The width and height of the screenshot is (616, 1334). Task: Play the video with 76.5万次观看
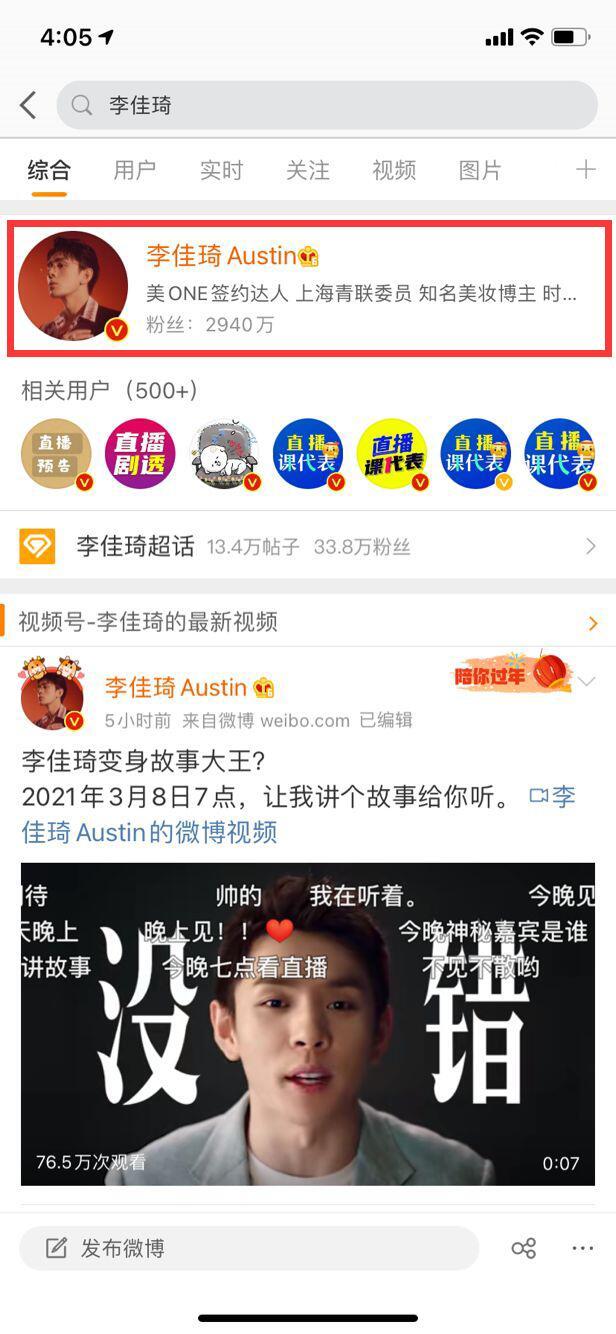coord(308,1023)
